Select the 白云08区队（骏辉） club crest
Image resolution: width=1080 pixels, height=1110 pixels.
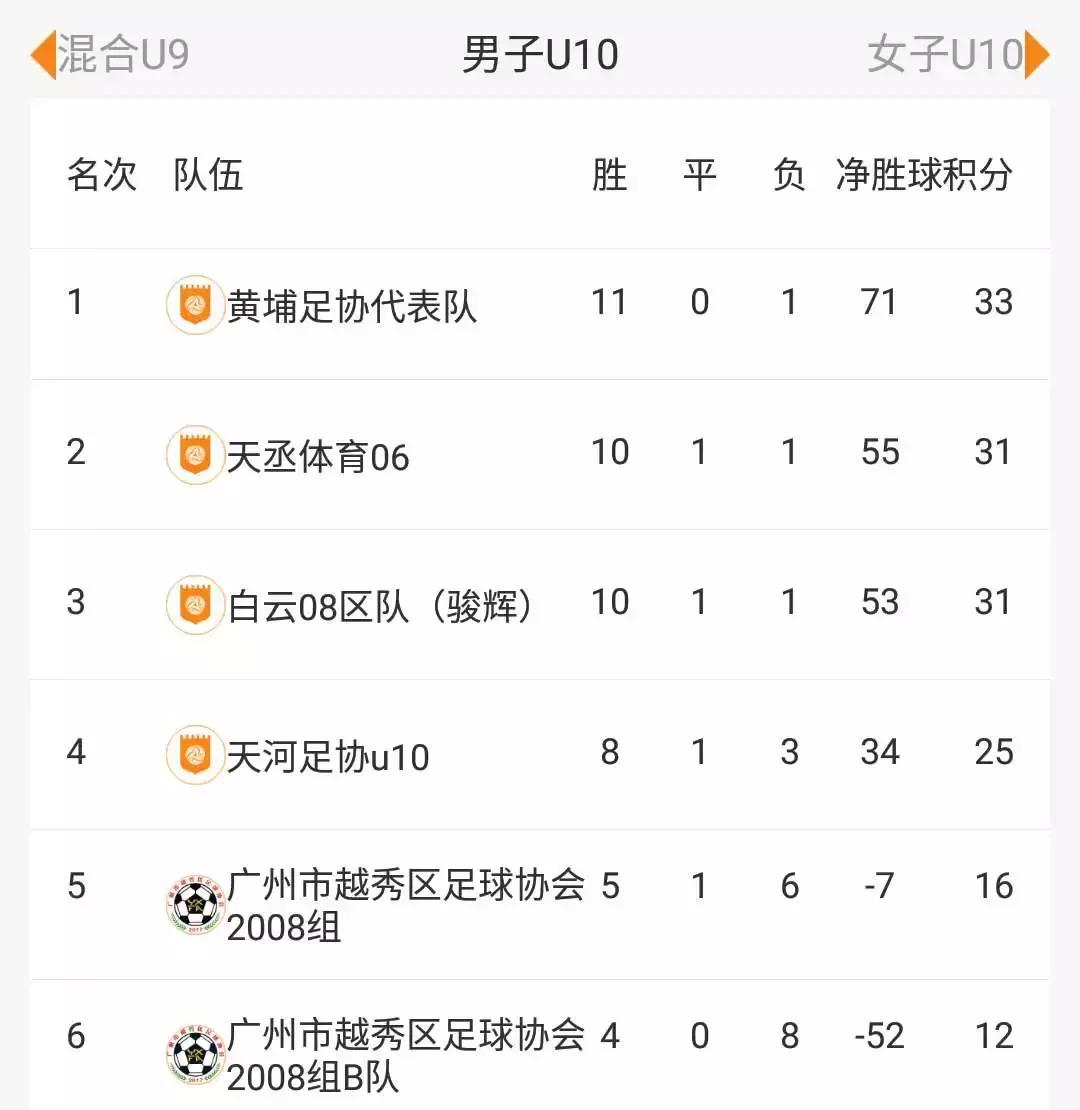point(194,603)
